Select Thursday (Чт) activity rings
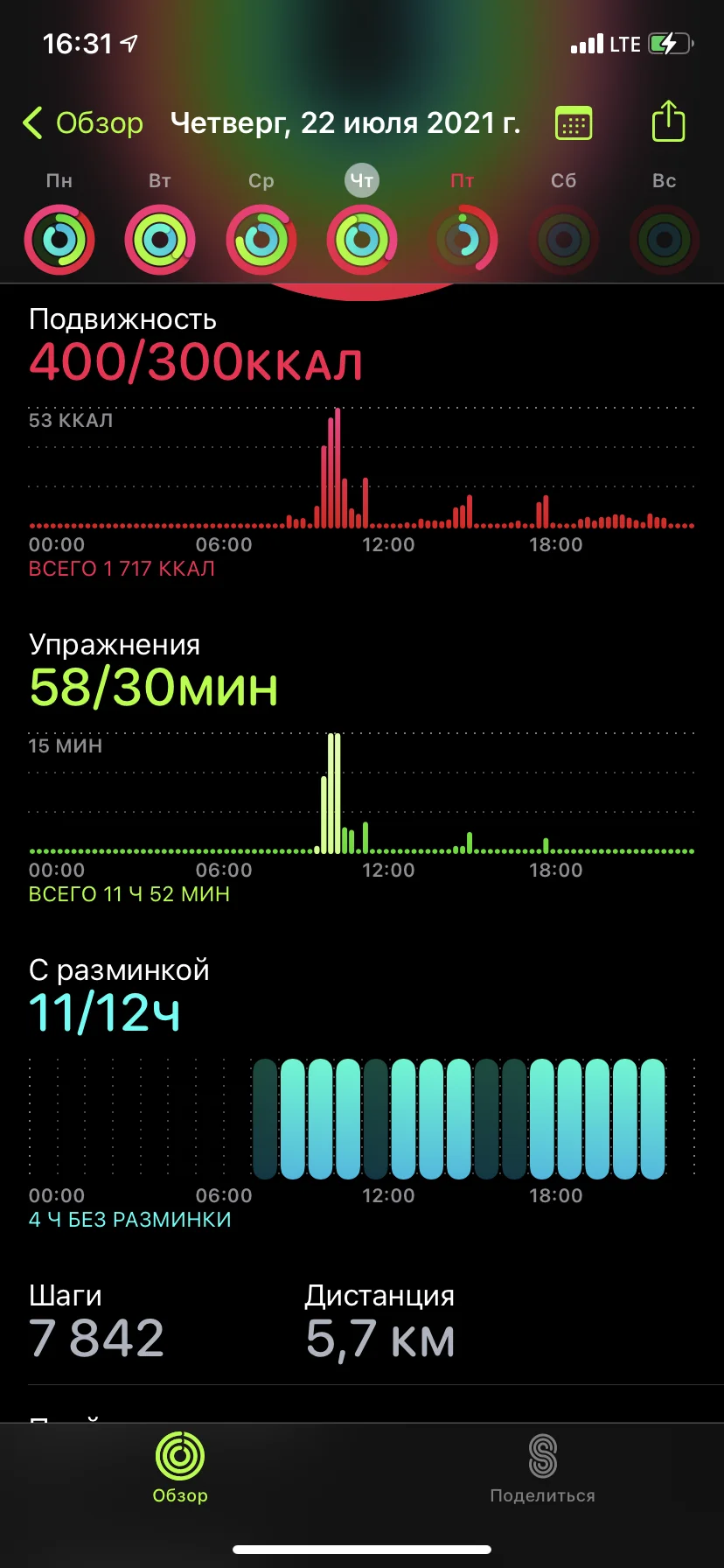Viewport: 724px width, 1568px height. click(362, 239)
